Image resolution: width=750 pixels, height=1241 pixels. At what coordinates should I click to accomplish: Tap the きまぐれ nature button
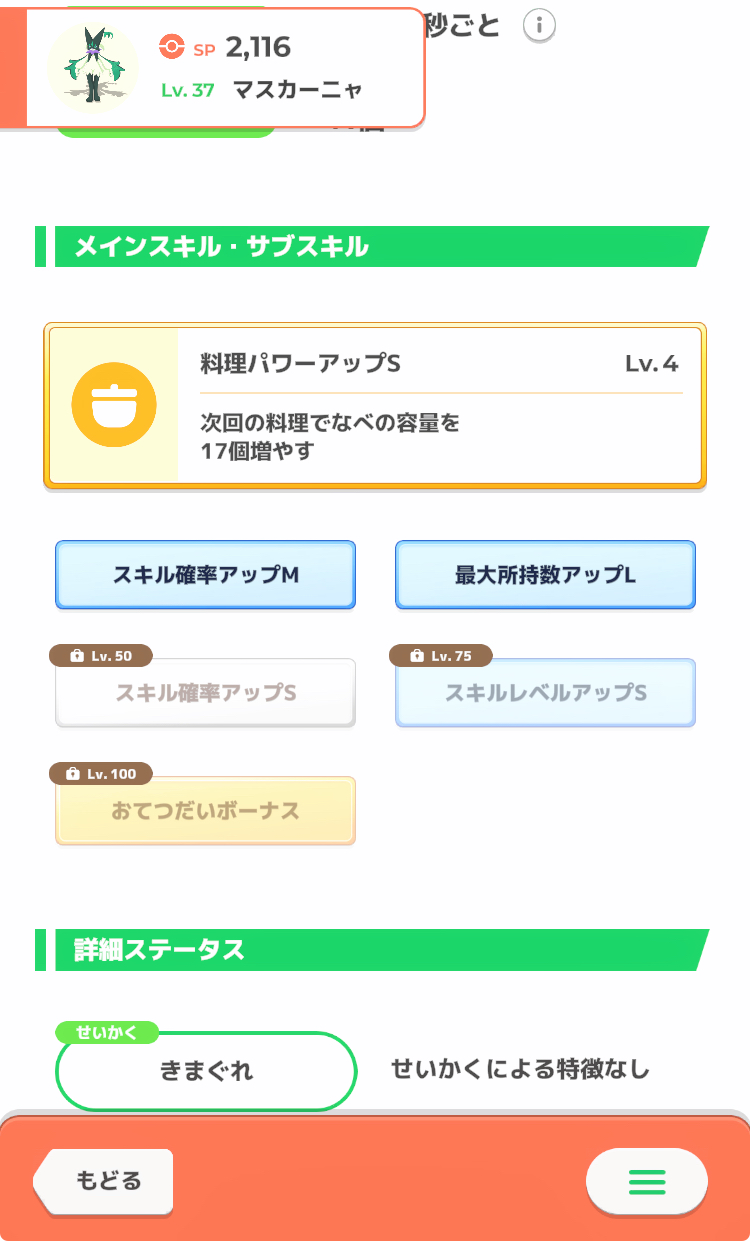(x=206, y=1071)
